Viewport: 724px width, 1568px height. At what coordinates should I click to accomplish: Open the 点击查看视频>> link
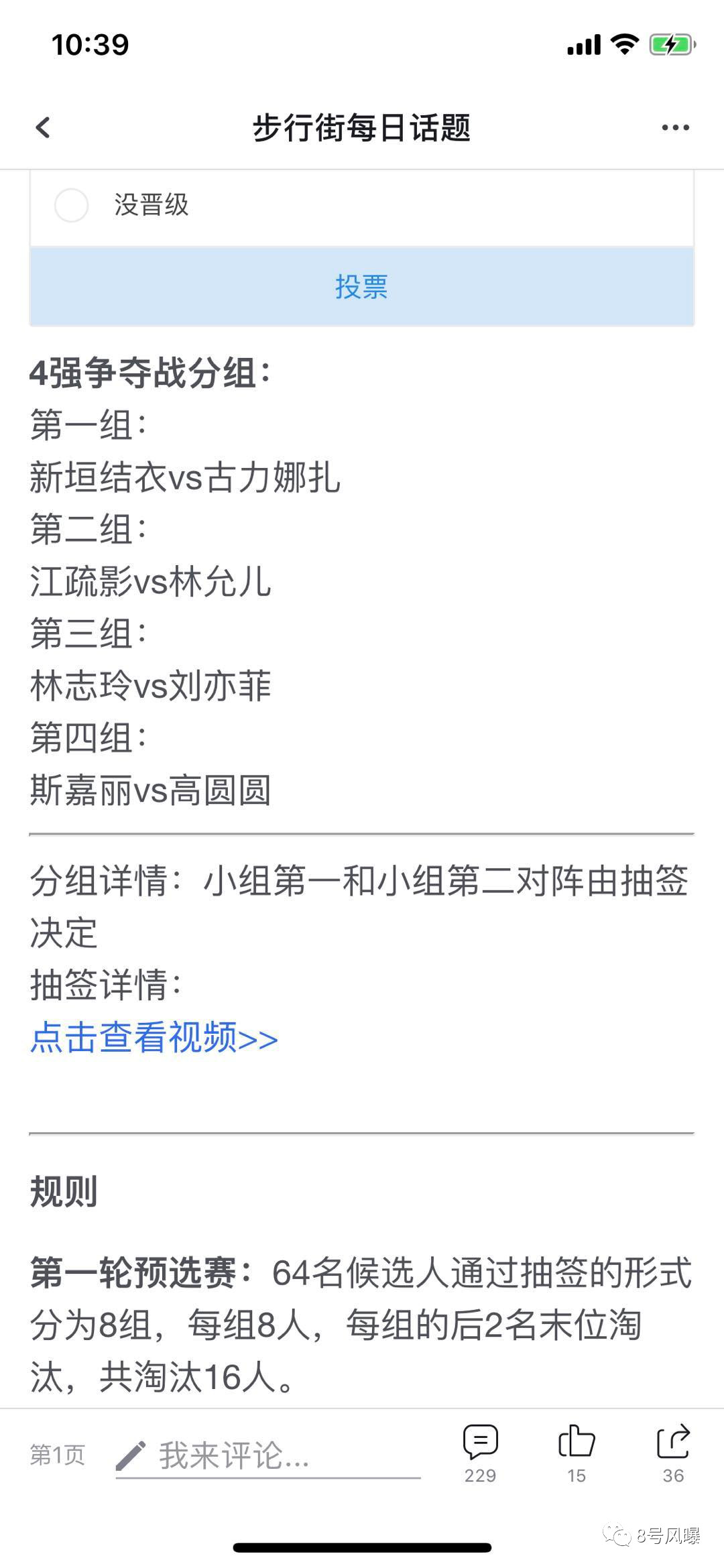click(154, 1038)
